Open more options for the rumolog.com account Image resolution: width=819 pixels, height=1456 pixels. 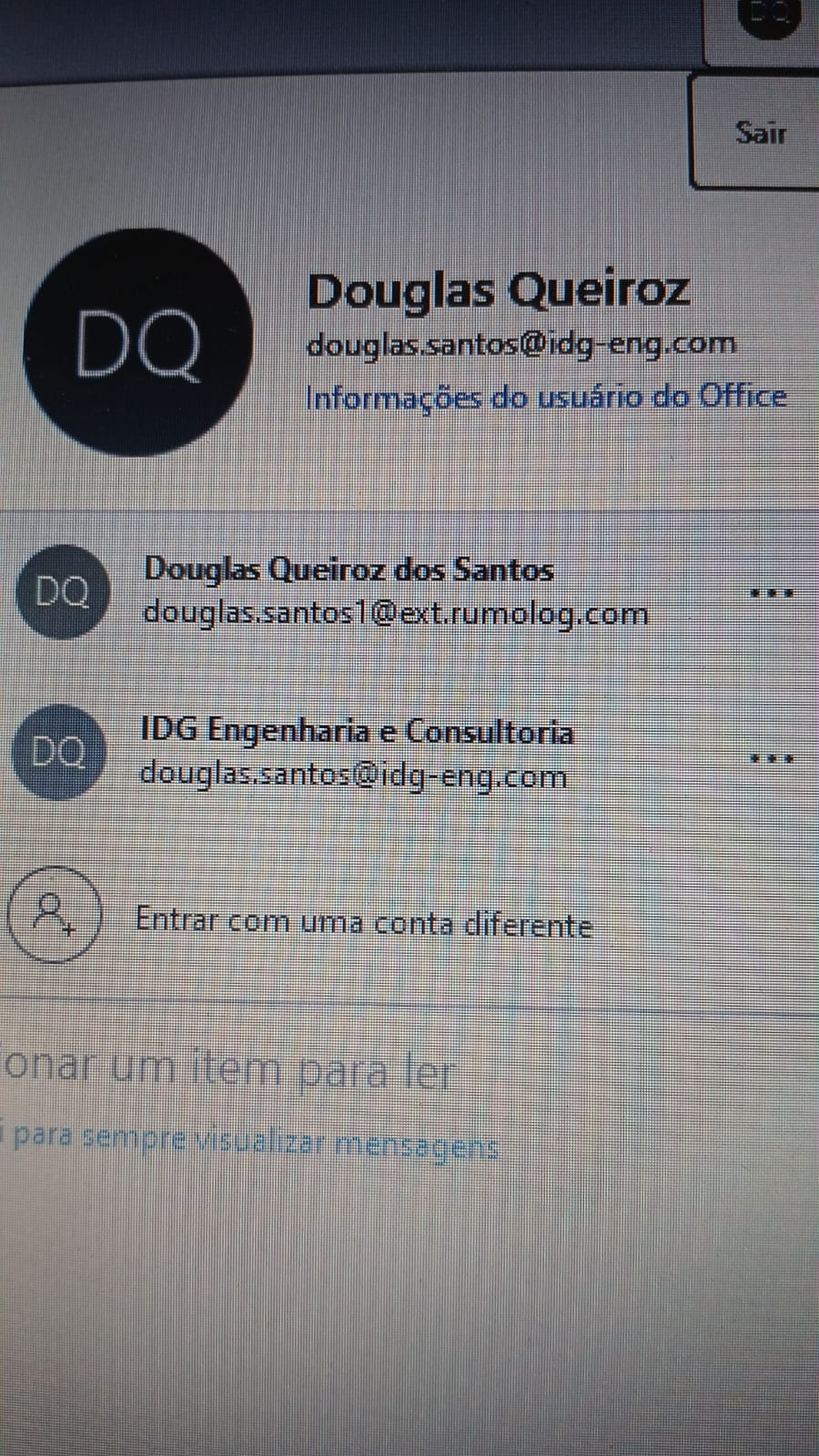click(772, 593)
